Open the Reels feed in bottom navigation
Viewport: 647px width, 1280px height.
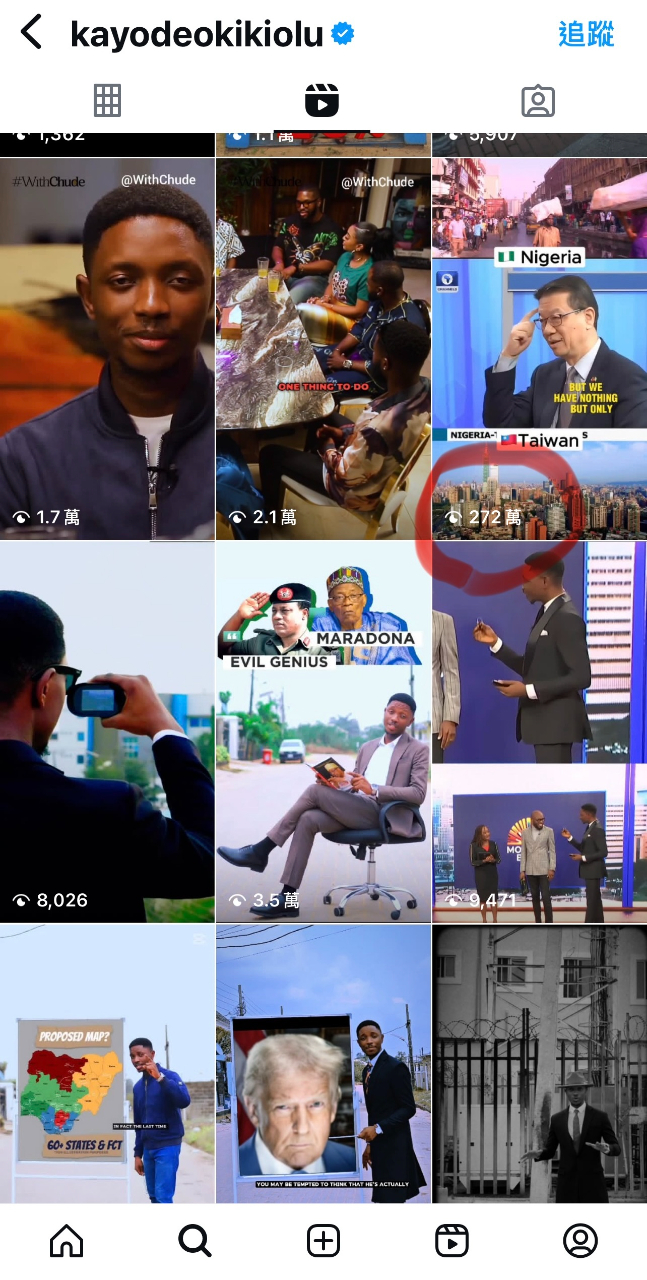(452, 1241)
